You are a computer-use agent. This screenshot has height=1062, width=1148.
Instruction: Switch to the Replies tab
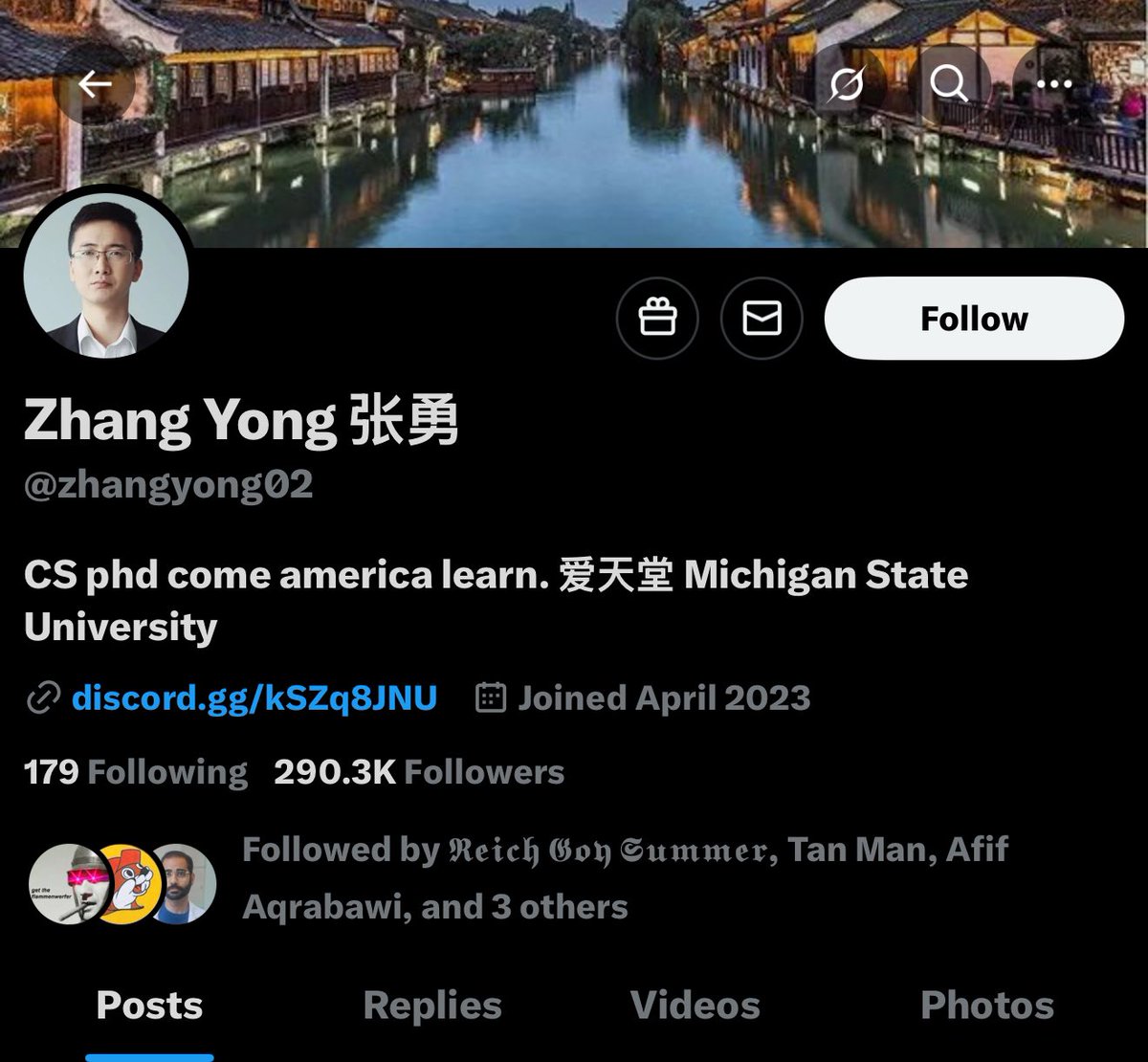(432, 1006)
